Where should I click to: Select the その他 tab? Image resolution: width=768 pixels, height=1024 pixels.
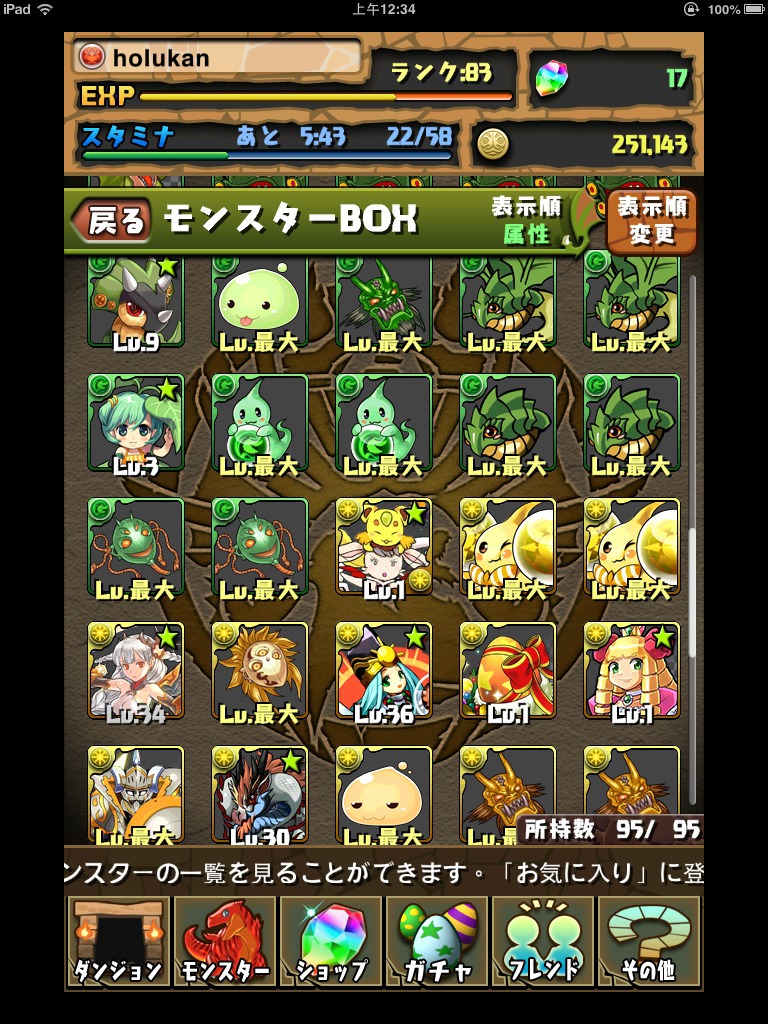coord(649,942)
